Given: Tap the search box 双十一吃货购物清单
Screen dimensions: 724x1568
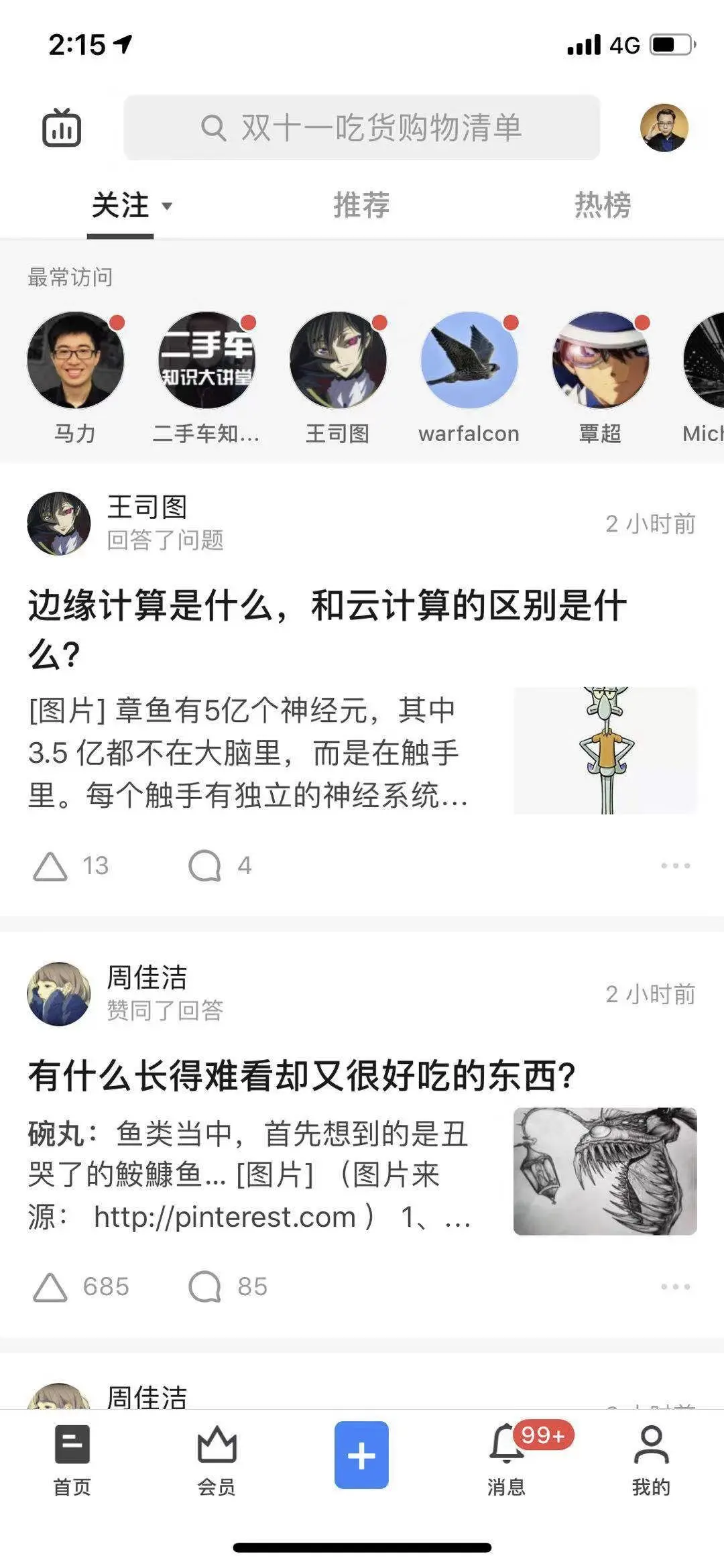Looking at the screenshot, I should coord(361,127).
